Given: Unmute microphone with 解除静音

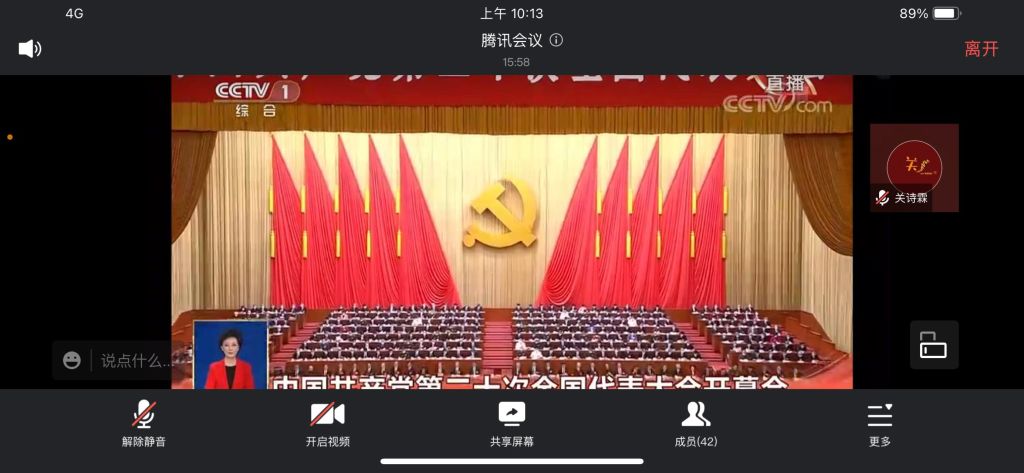Looking at the screenshot, I should [144, 423].
